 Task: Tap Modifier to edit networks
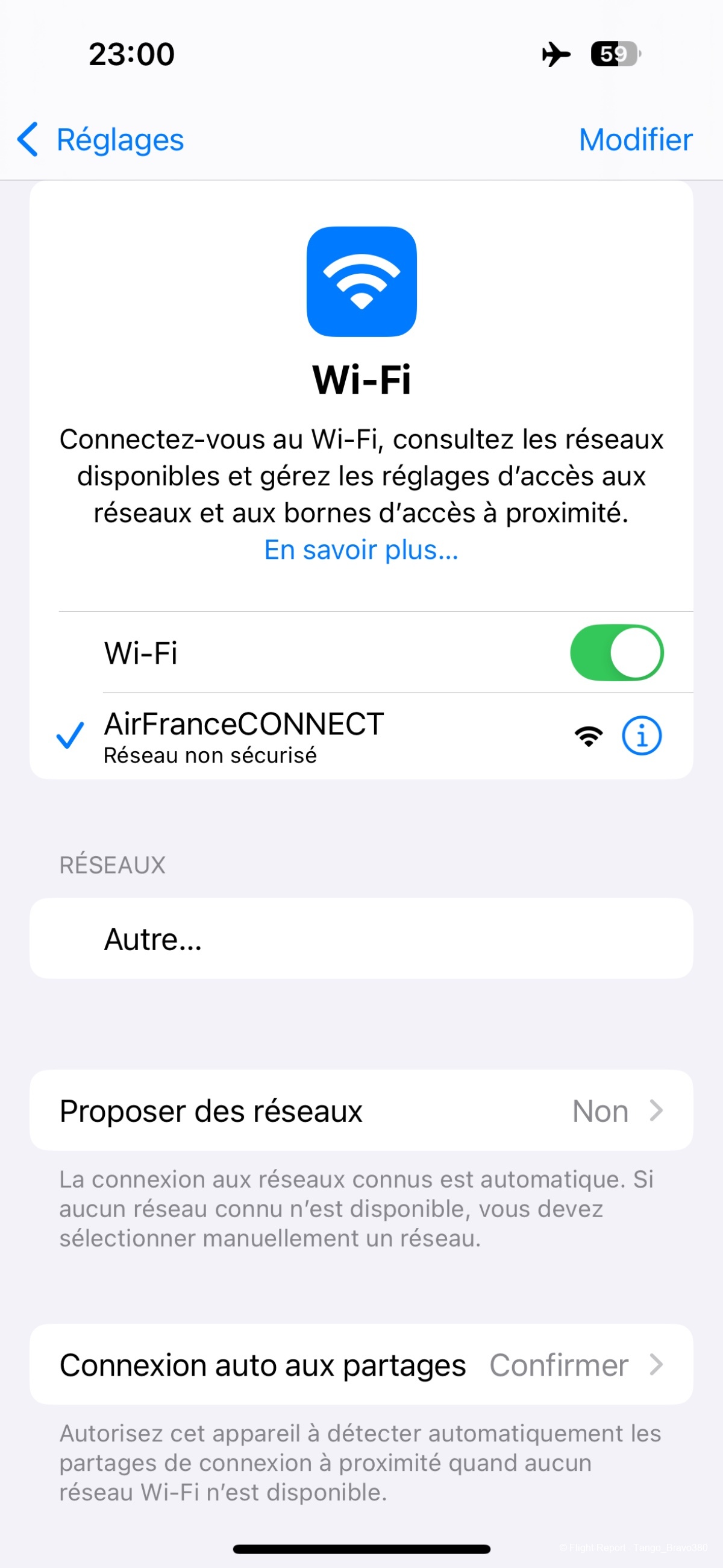click(x=635, y=140)
